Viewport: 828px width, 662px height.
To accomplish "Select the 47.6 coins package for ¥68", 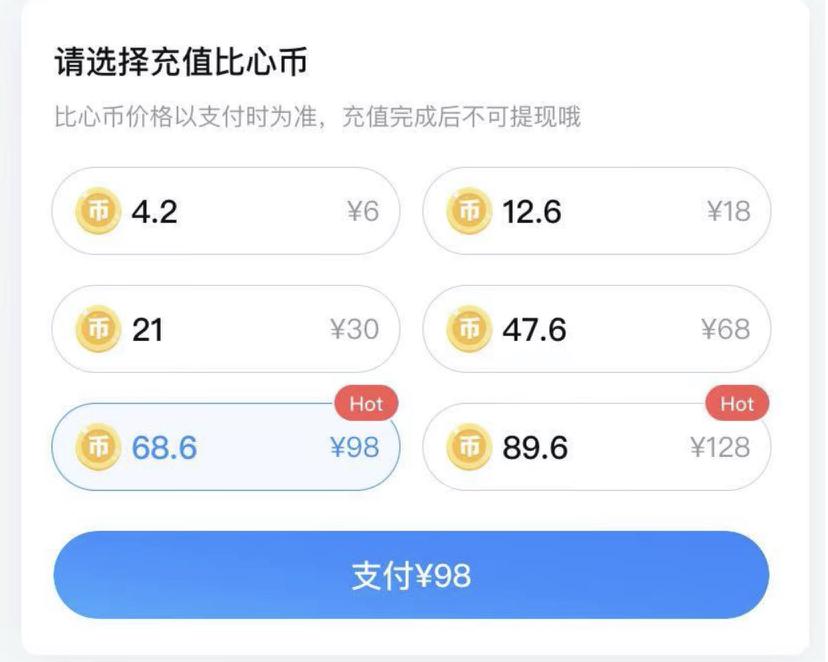I will pyautogui.click(x=597, y=329).
